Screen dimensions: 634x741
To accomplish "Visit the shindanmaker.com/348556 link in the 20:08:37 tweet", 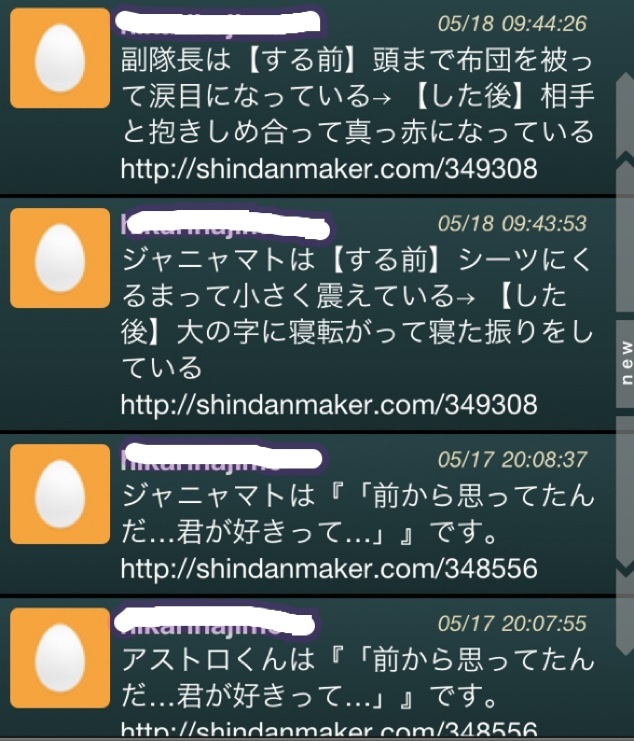I will [x=328, y=568].
